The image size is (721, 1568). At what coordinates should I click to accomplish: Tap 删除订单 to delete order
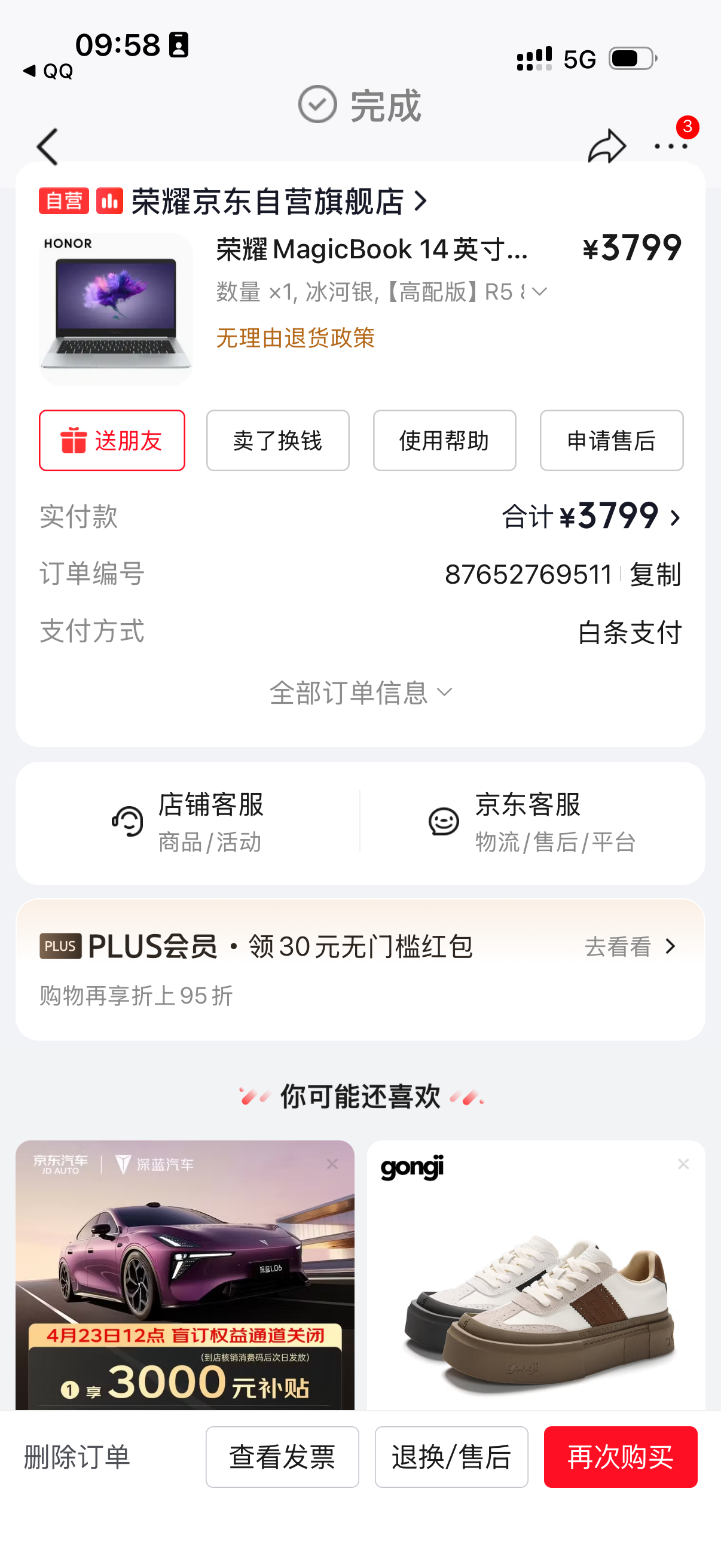coord(77,1457)
